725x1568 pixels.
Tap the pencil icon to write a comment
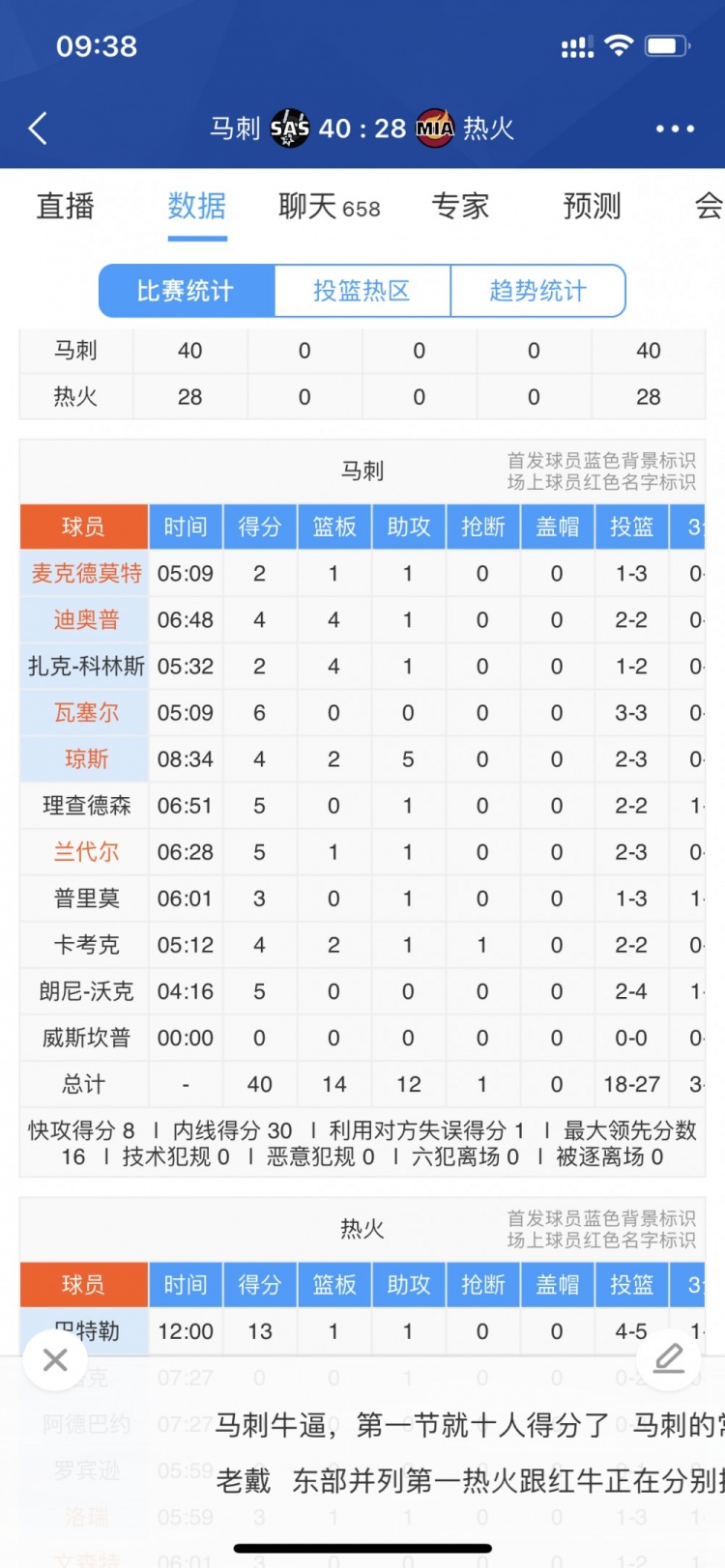(x=669, y=1358)
